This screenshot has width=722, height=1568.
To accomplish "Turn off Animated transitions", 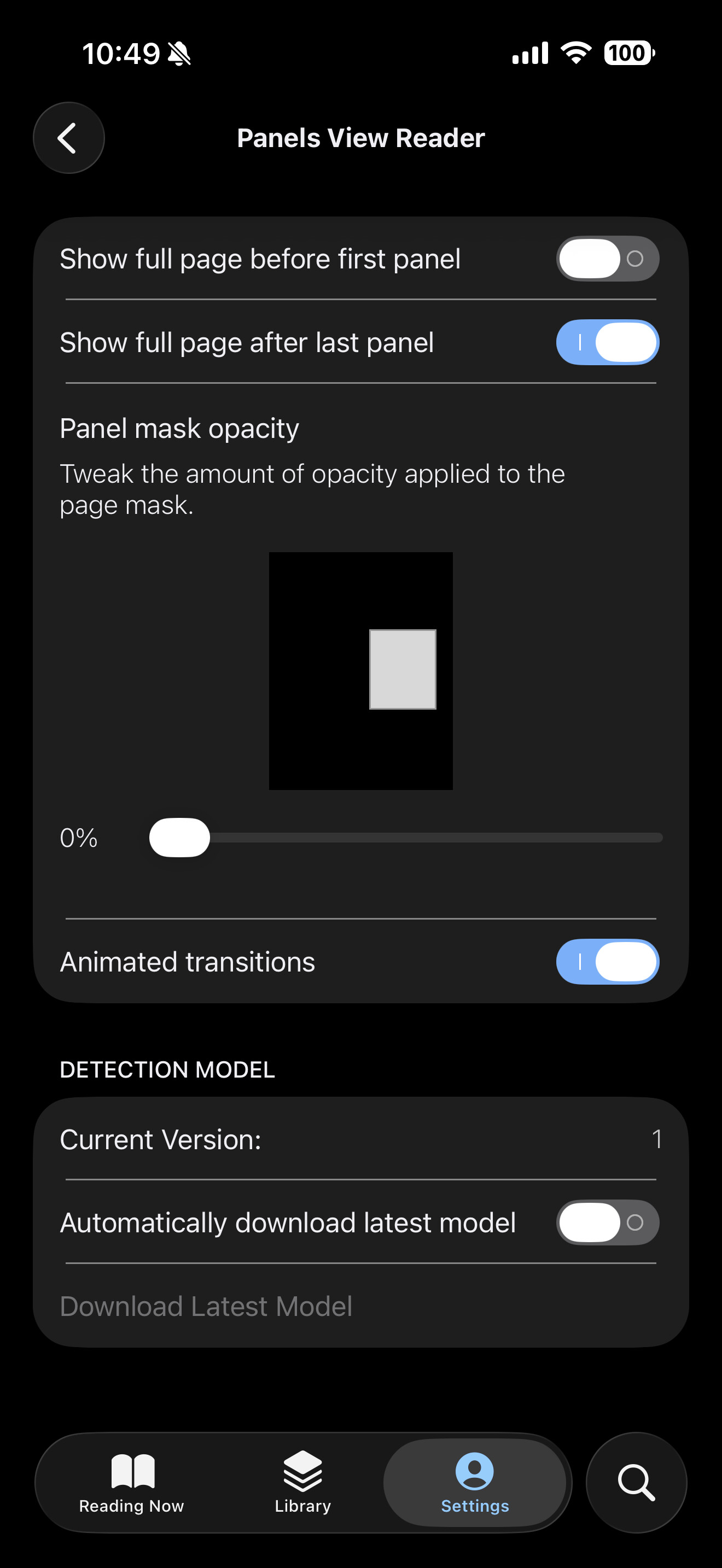I will click(607, 962).
